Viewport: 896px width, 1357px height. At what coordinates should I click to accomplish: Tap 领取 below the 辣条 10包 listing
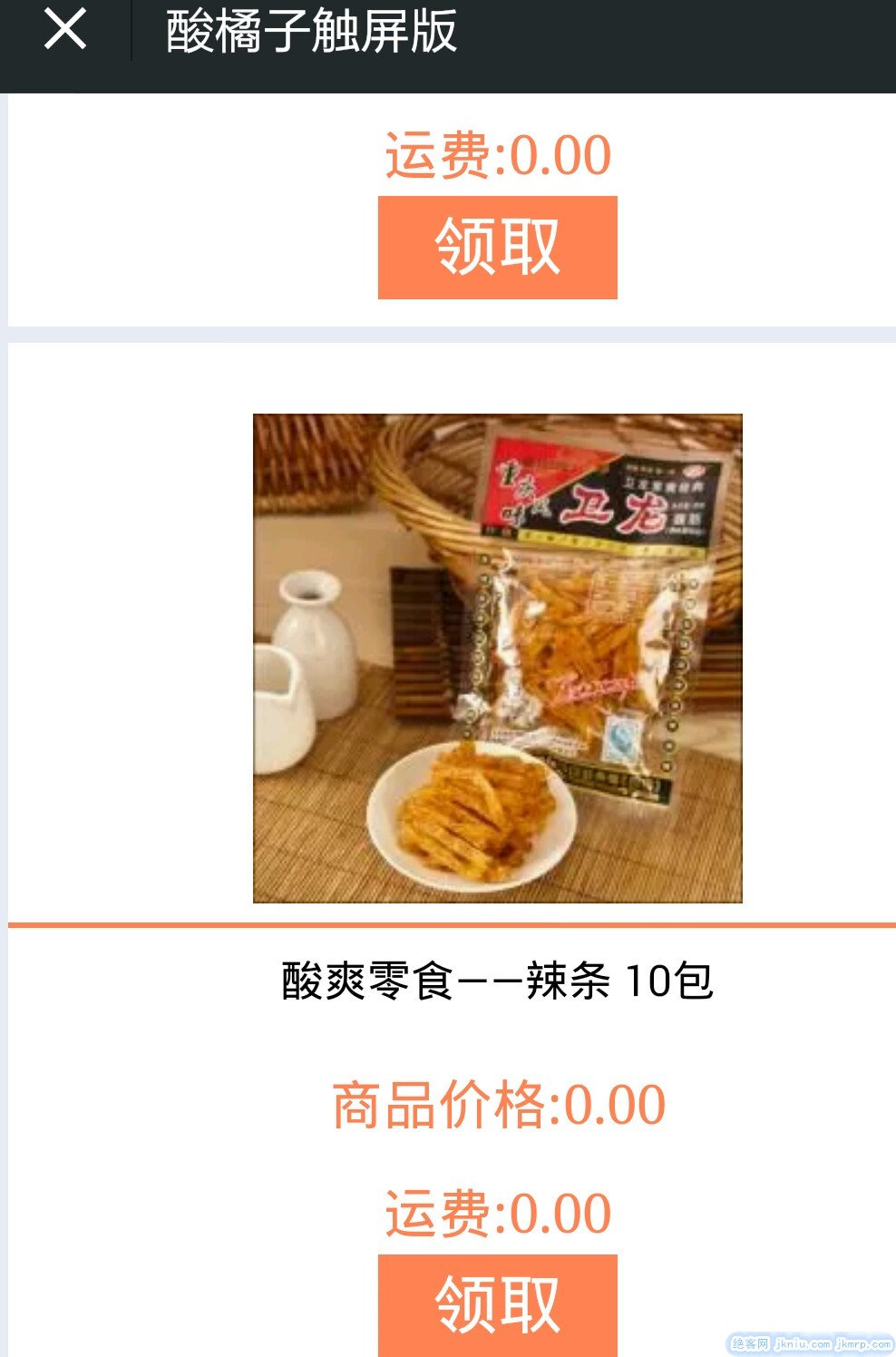pos(497,1303)
